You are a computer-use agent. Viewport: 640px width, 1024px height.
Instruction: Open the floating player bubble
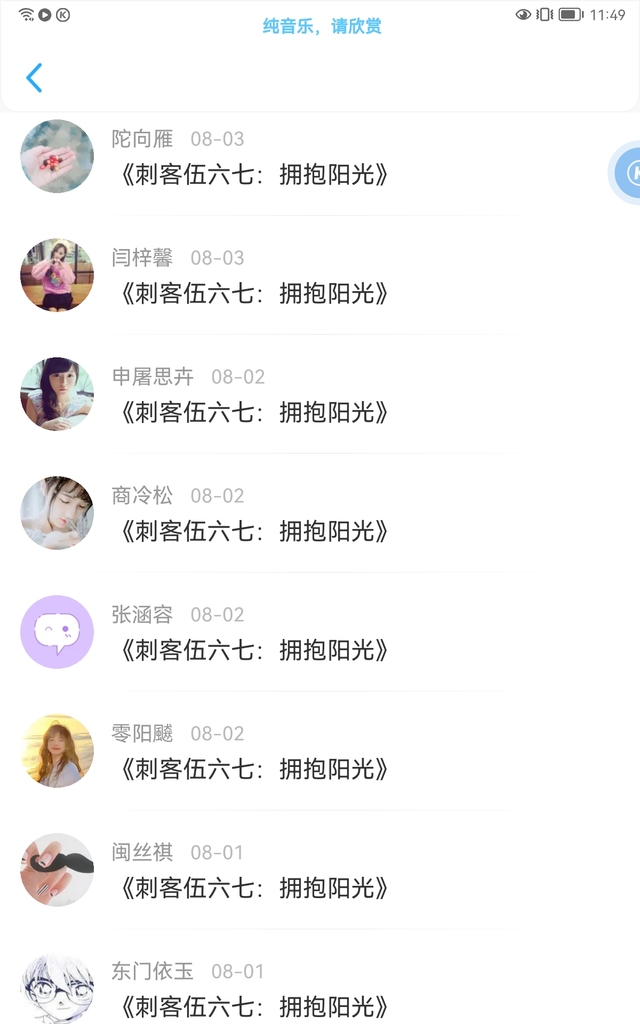pyautogui.click(x=628, y=173)
